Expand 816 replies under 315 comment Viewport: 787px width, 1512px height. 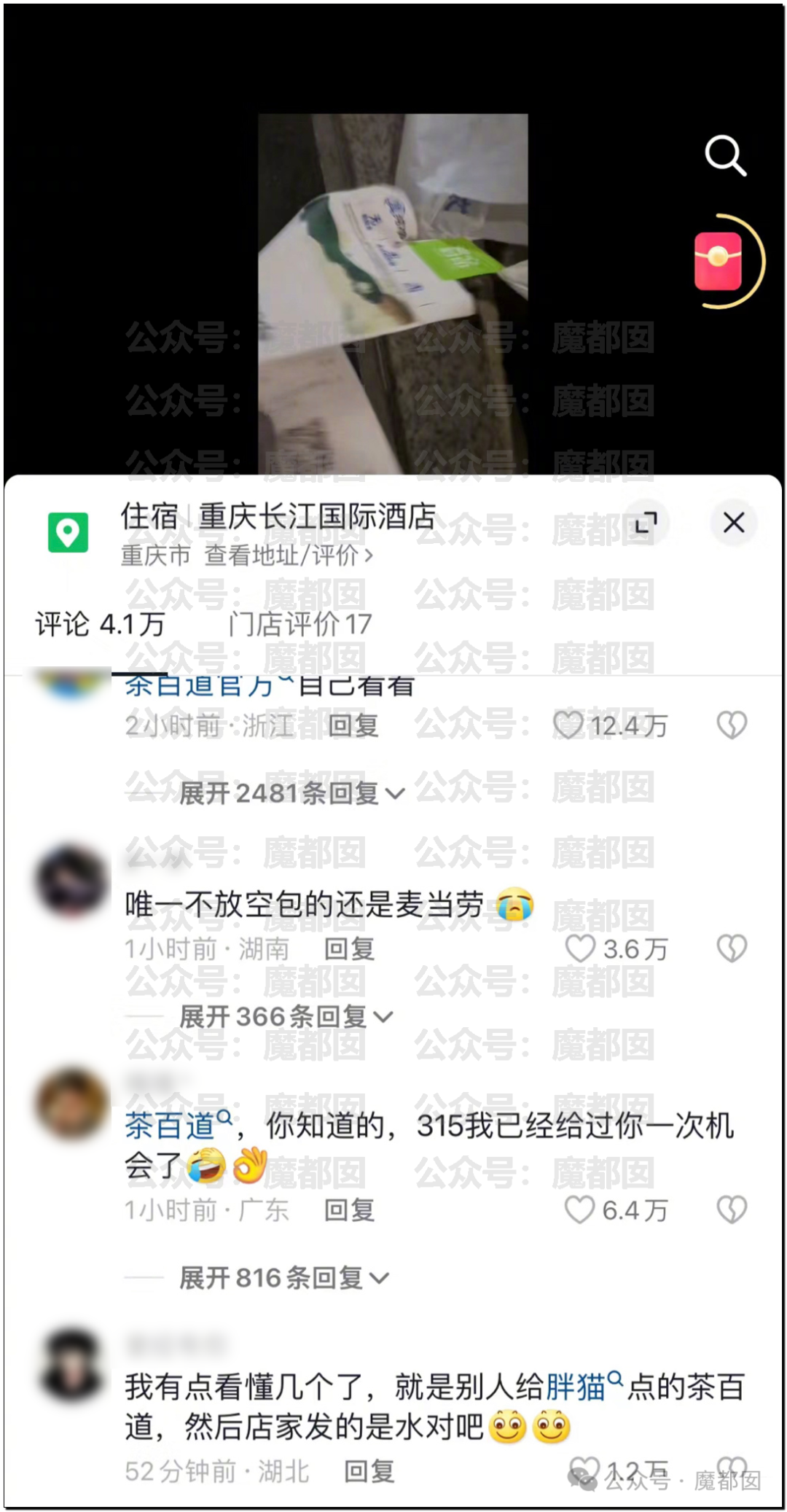click(x=283, y=1278)
